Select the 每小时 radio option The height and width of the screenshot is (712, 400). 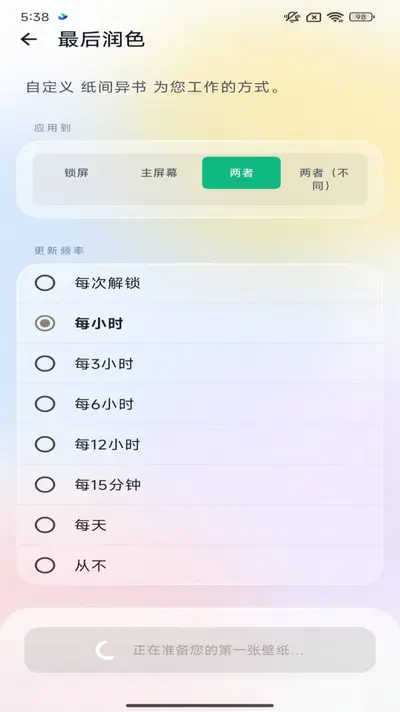click(200, 323)
